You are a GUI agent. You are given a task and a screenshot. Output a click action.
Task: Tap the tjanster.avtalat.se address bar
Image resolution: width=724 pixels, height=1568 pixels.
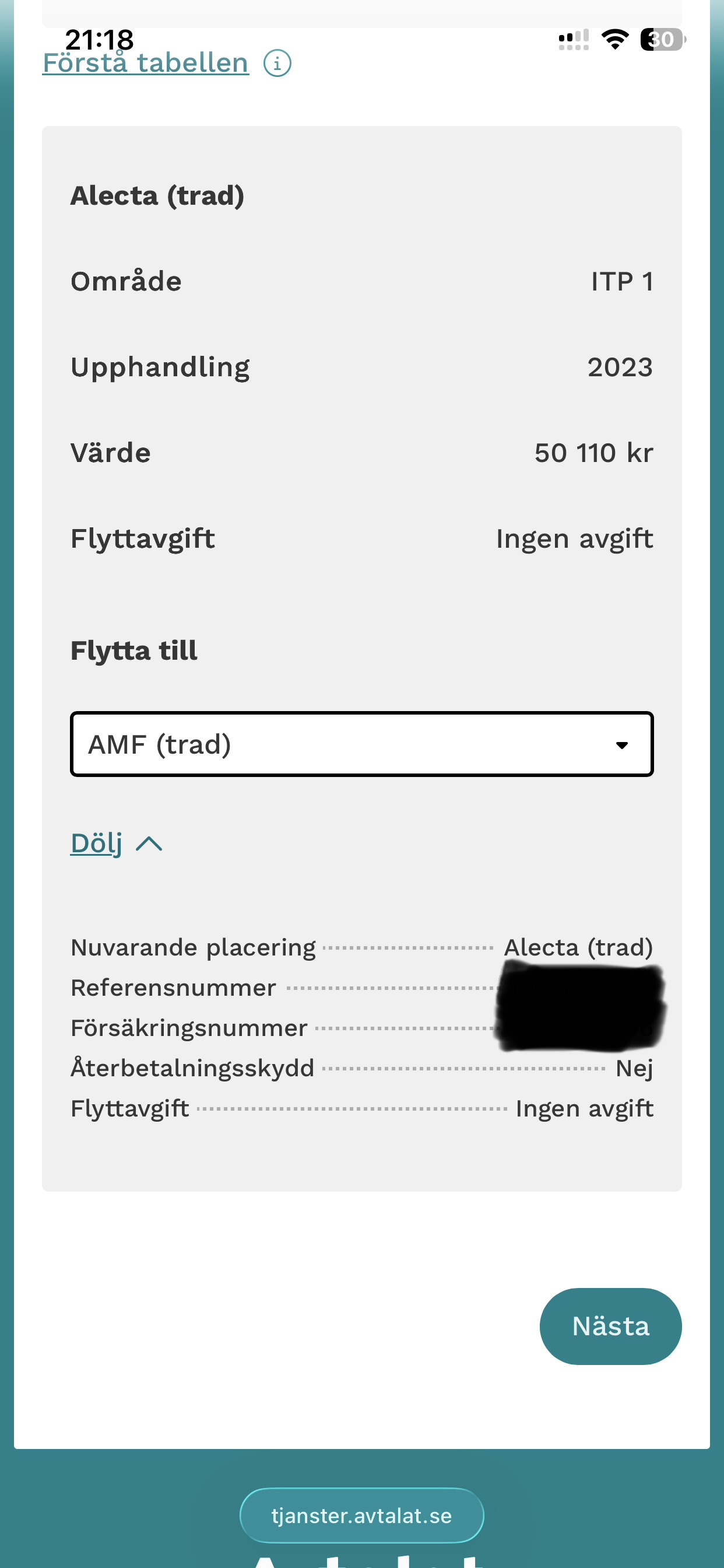[x=361, y=1515]
